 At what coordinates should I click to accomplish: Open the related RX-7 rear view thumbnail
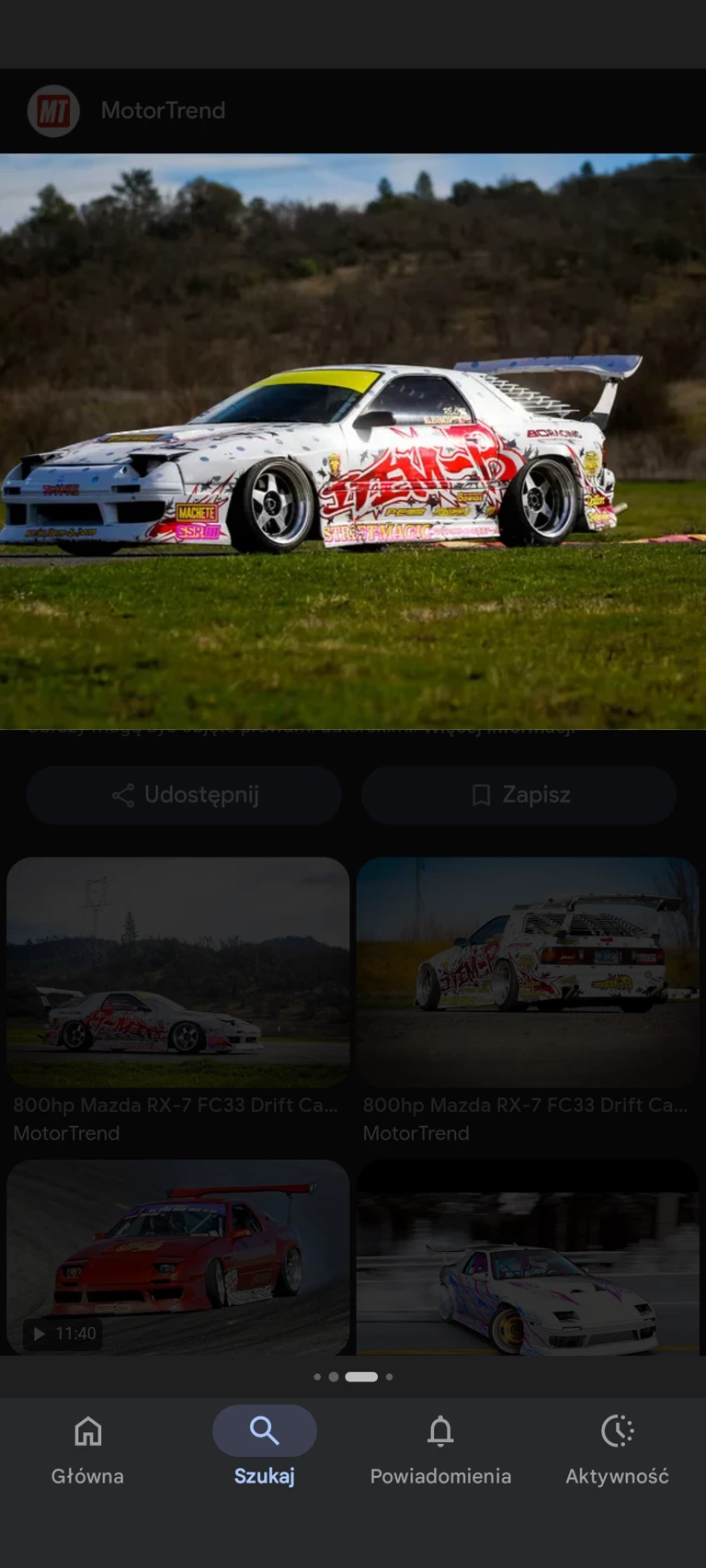coord(528,972)
